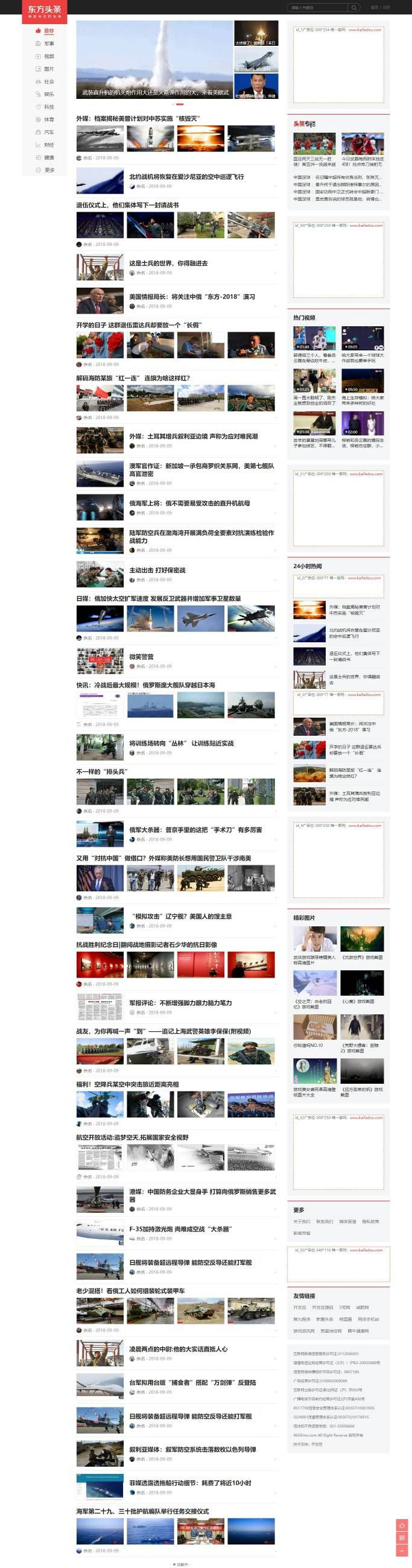Open the 登录 login link
Screen dimensions: 412x1568
(x=373, y=8)
